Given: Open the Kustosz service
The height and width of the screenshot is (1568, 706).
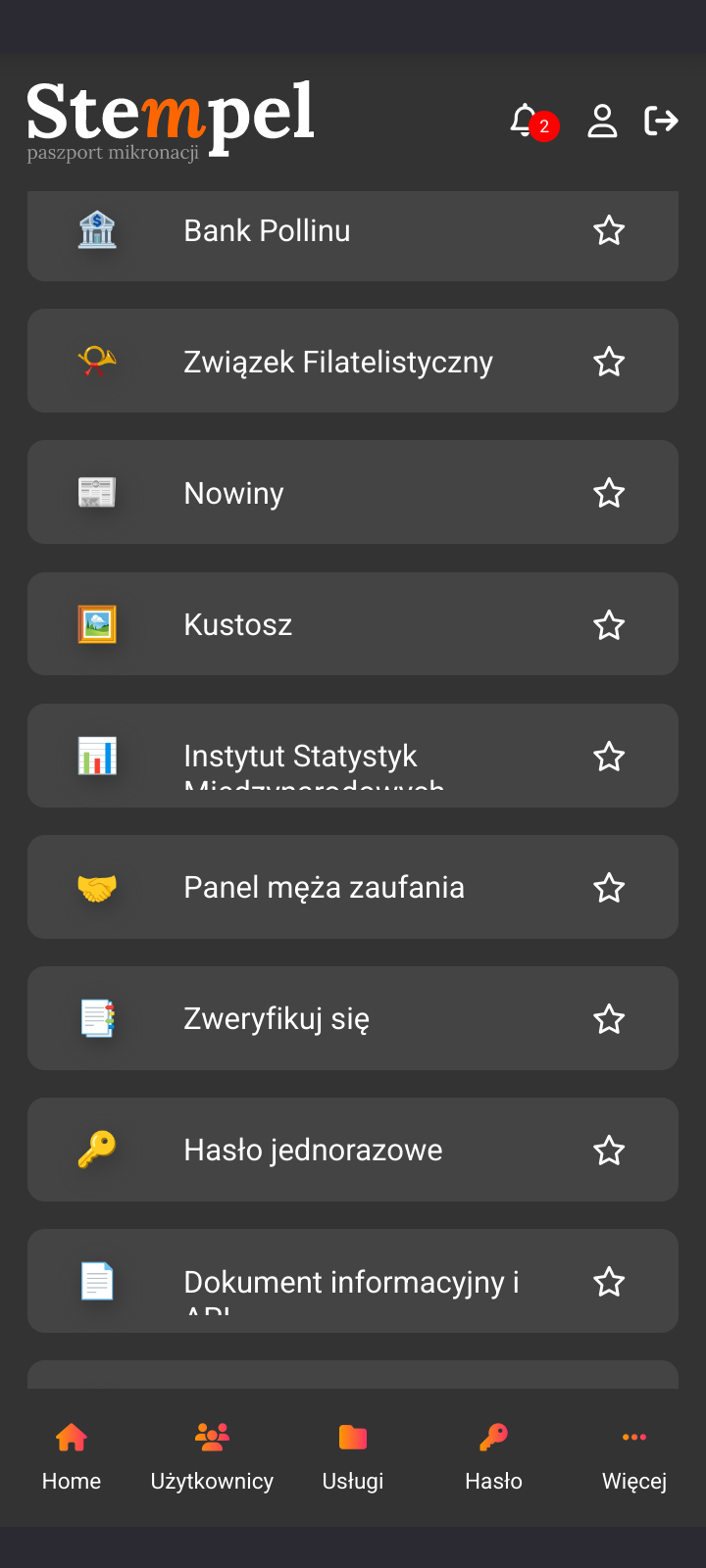Looking at the screenshot, I should point(238,625).
